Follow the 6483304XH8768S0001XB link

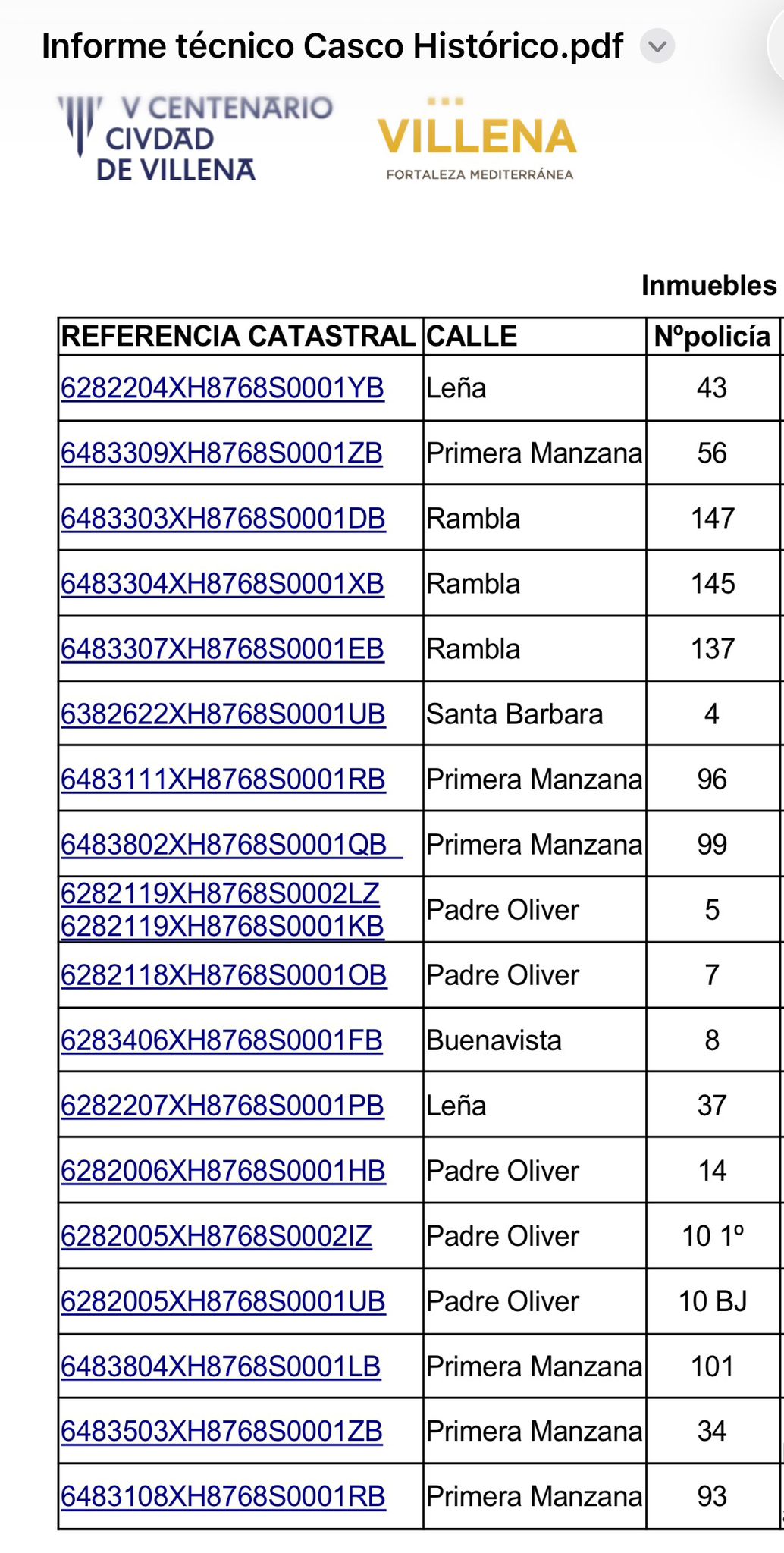pos(222,584)
